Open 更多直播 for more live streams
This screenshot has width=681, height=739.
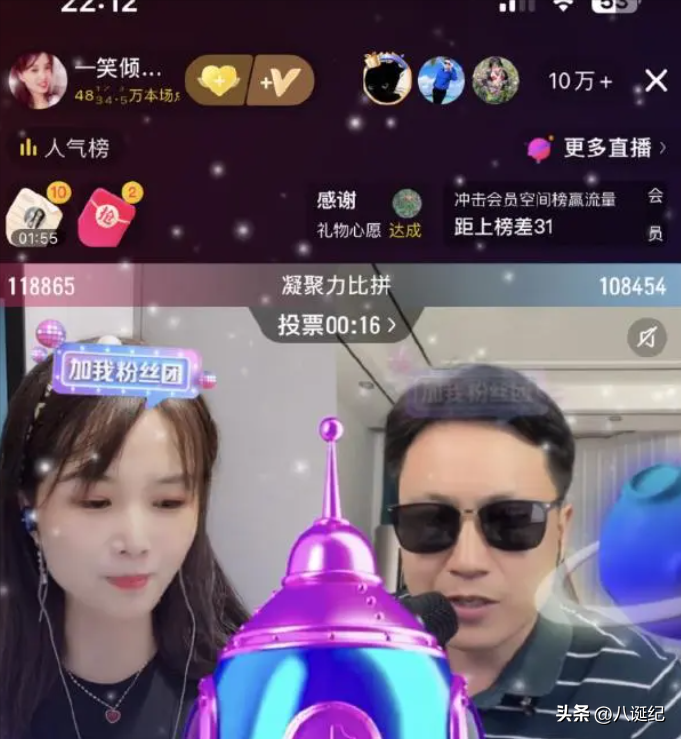(x=598, y=148)
